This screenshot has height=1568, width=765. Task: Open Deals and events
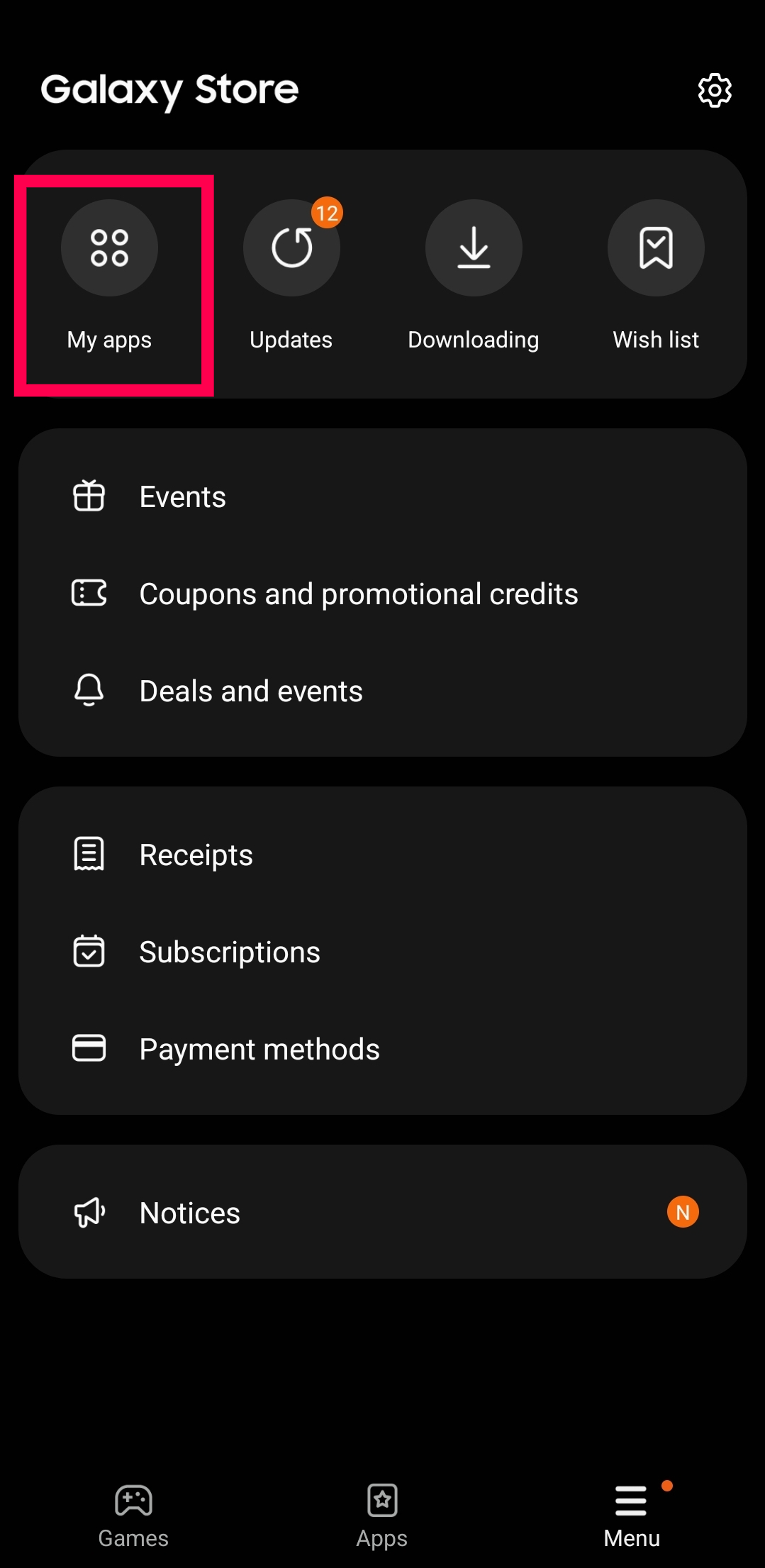tap(382, 691)
